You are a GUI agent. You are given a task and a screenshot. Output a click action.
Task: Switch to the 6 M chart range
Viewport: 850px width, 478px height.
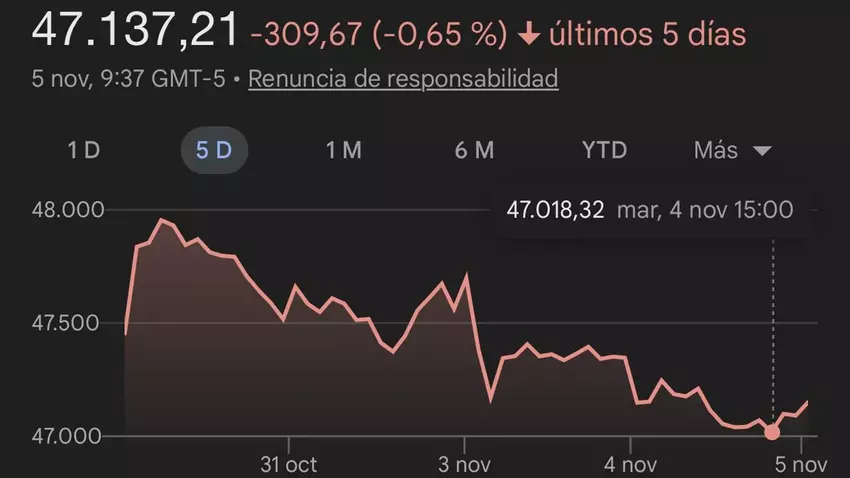click(474, 151)
